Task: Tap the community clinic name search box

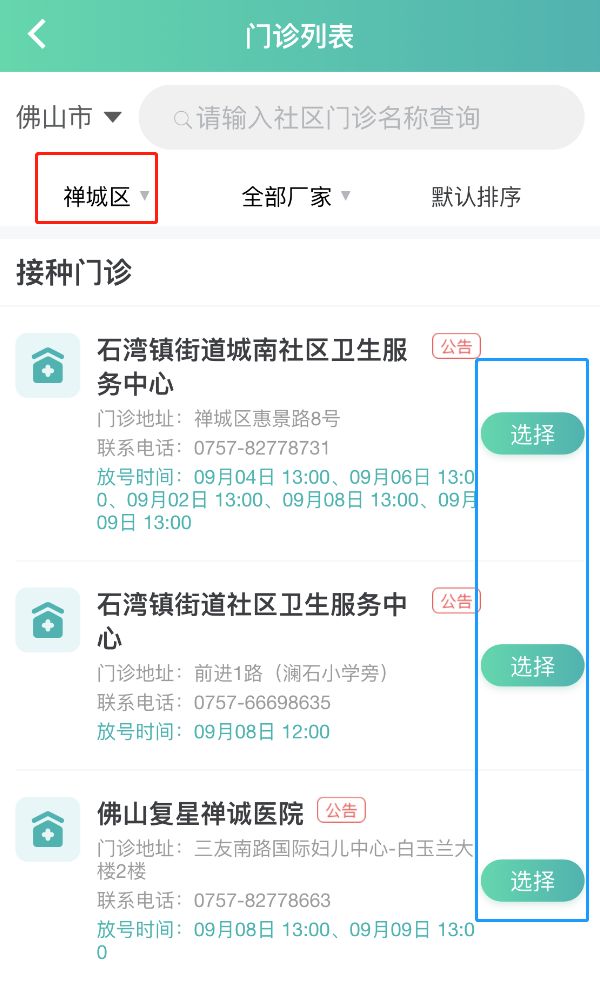Action: 360,118
